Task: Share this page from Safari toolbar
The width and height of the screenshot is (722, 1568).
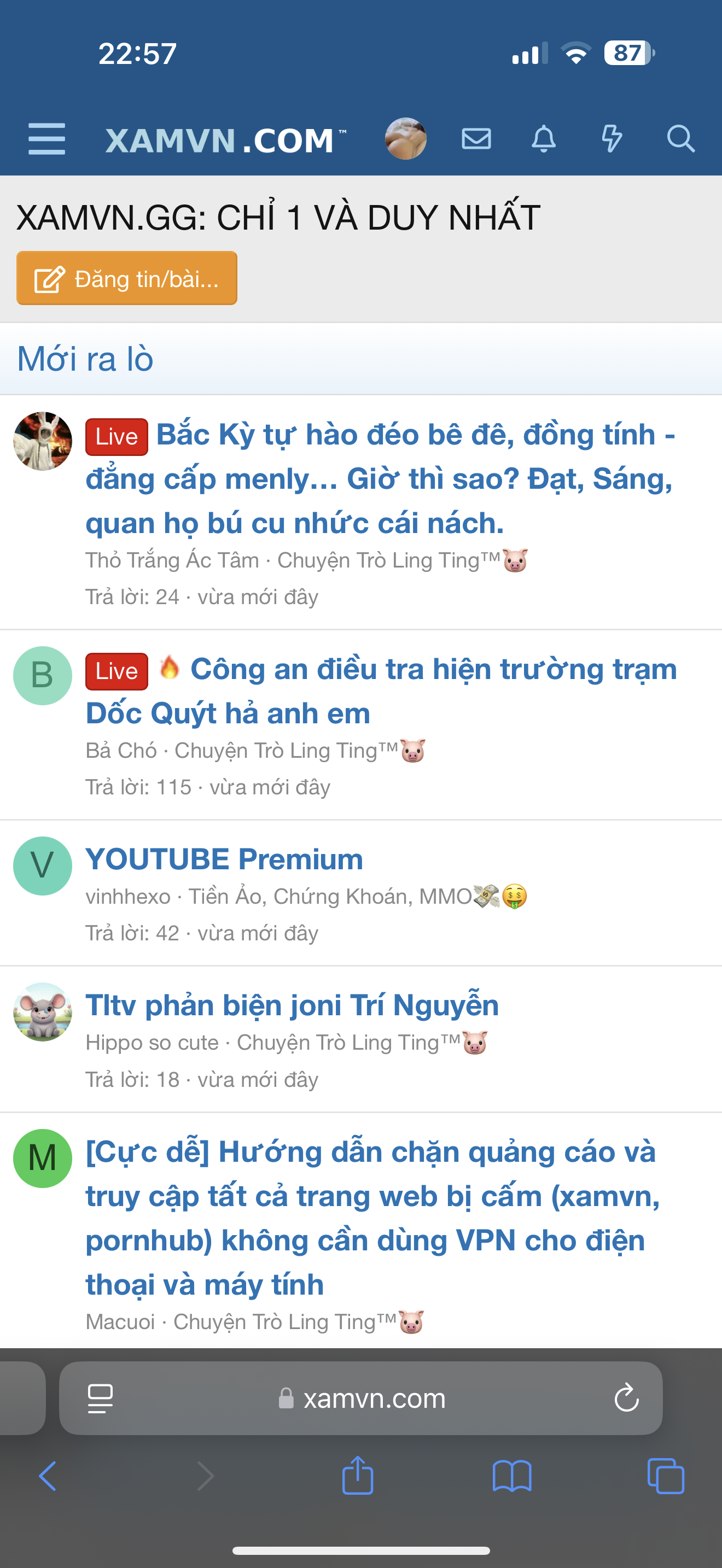Action: click(357, 1476)
